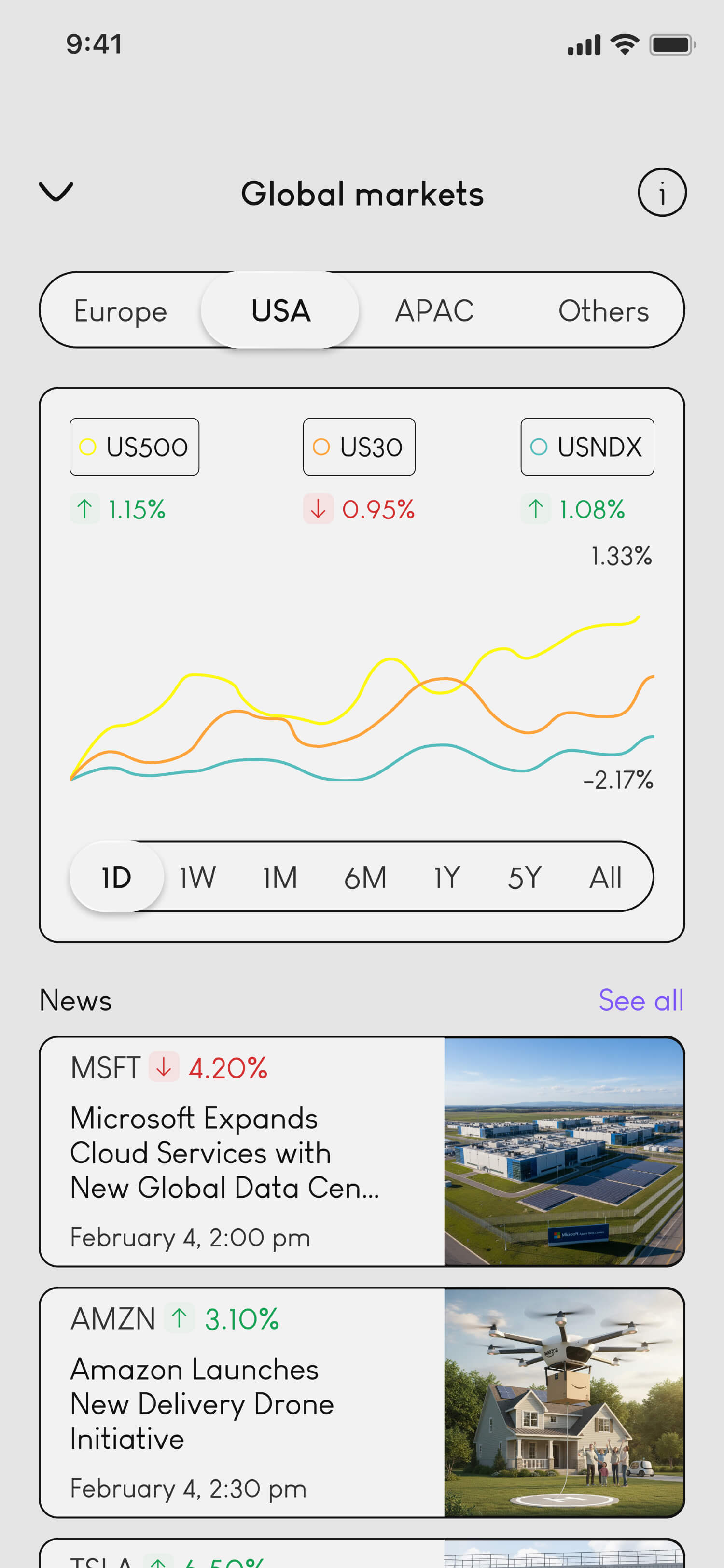
Task: Select the 1D chart range
Action: pos(116,877)
